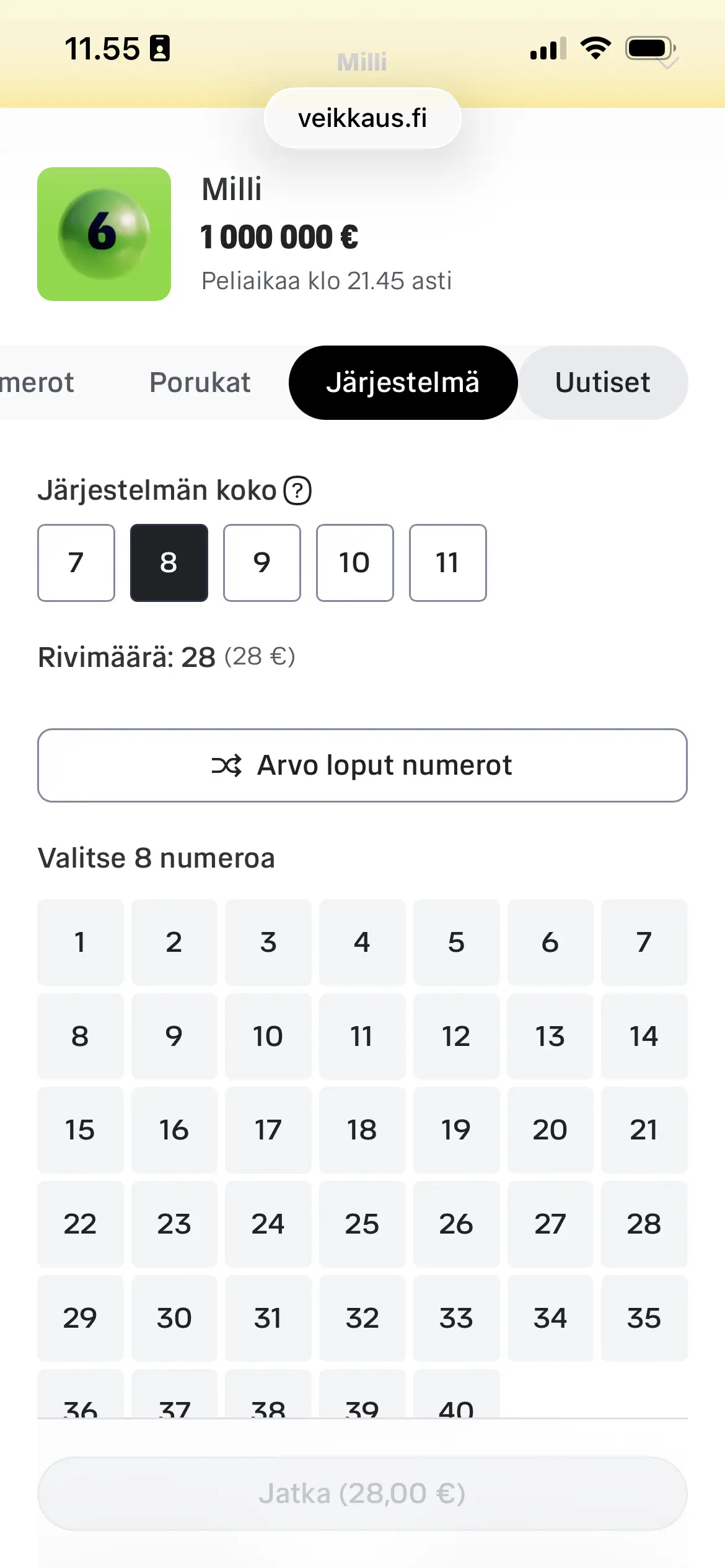Tap the veikkaus.fi address pill
725x1568 pixels.
pyautogui.click(x=362, y=118)
